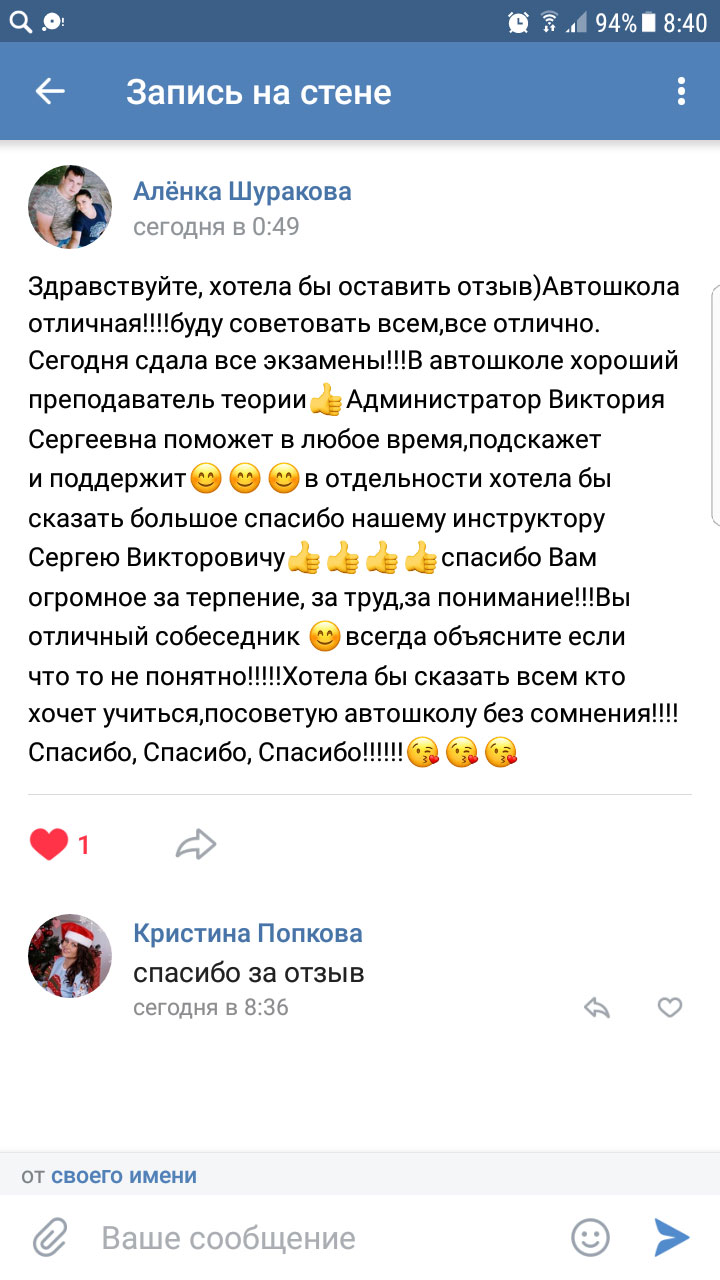This screenshot has width=720, height=1280.
Task: Like the comment 'спасибо за отзыв'
Action: click(669, 1008)
